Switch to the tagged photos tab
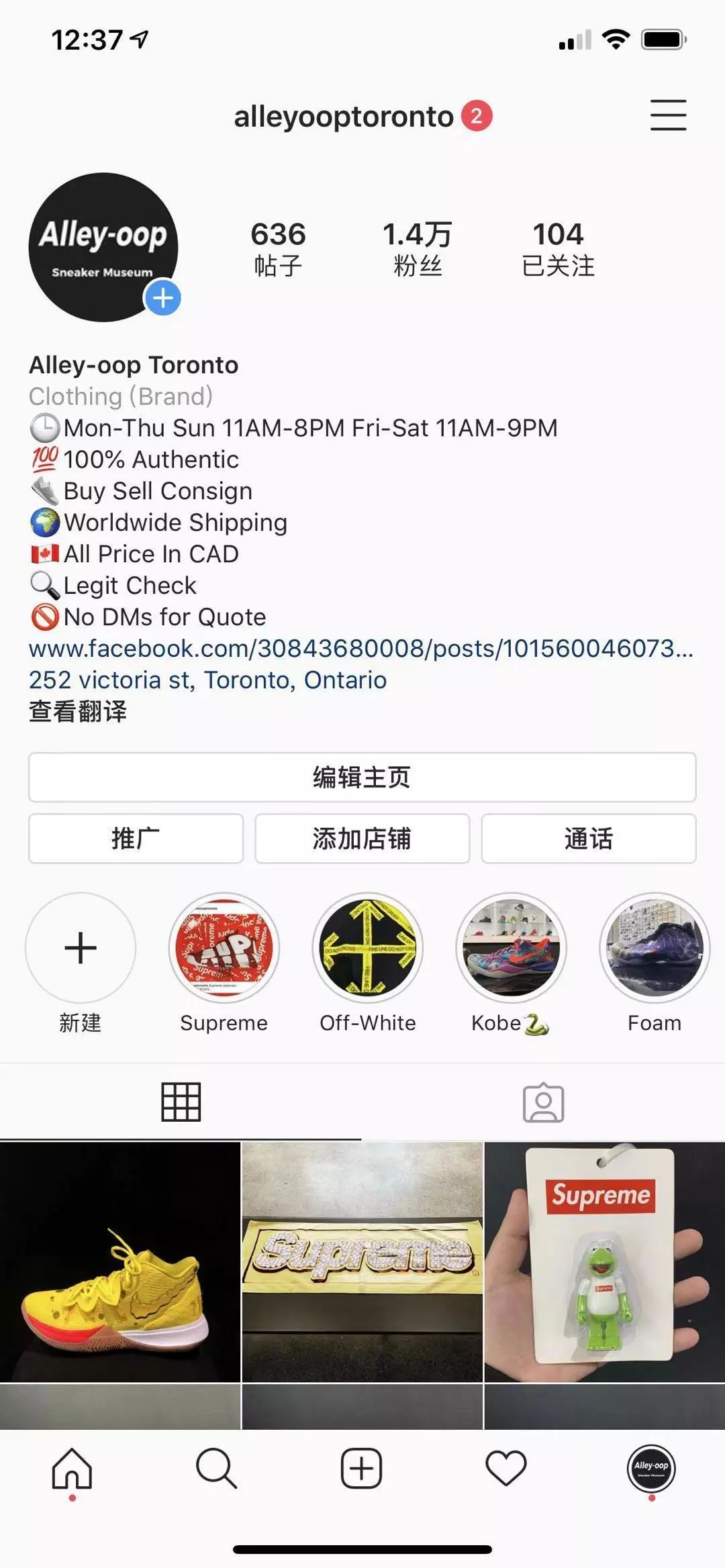Viewport: 725px width, 1568px height. [x=543, y=1102]
